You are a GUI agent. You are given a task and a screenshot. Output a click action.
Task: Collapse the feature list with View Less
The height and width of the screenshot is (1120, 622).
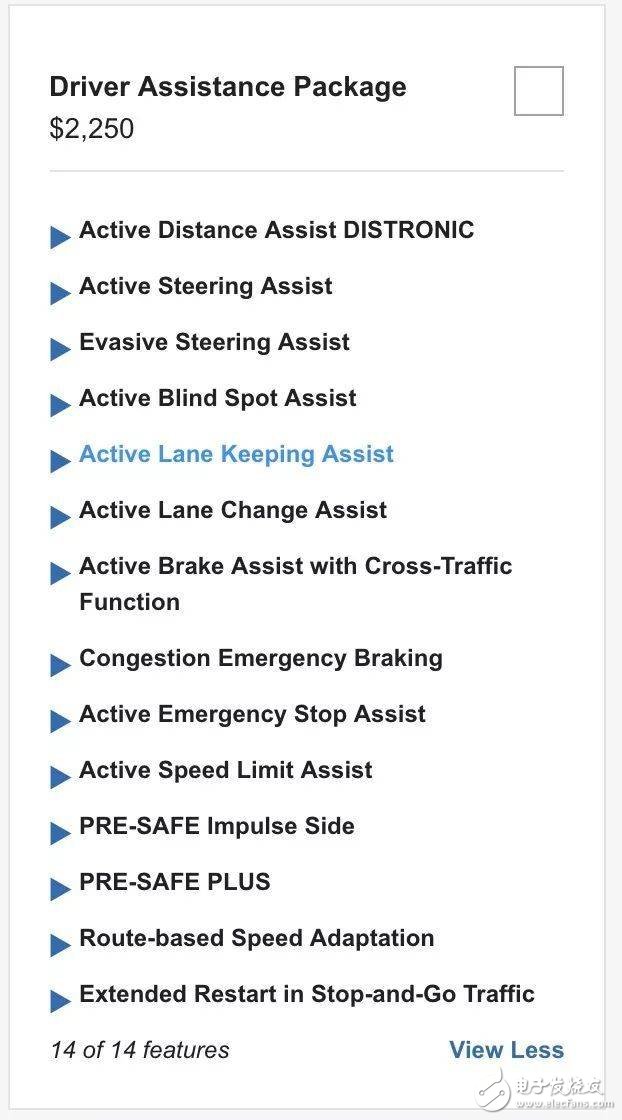click(x=506, y=1050)
